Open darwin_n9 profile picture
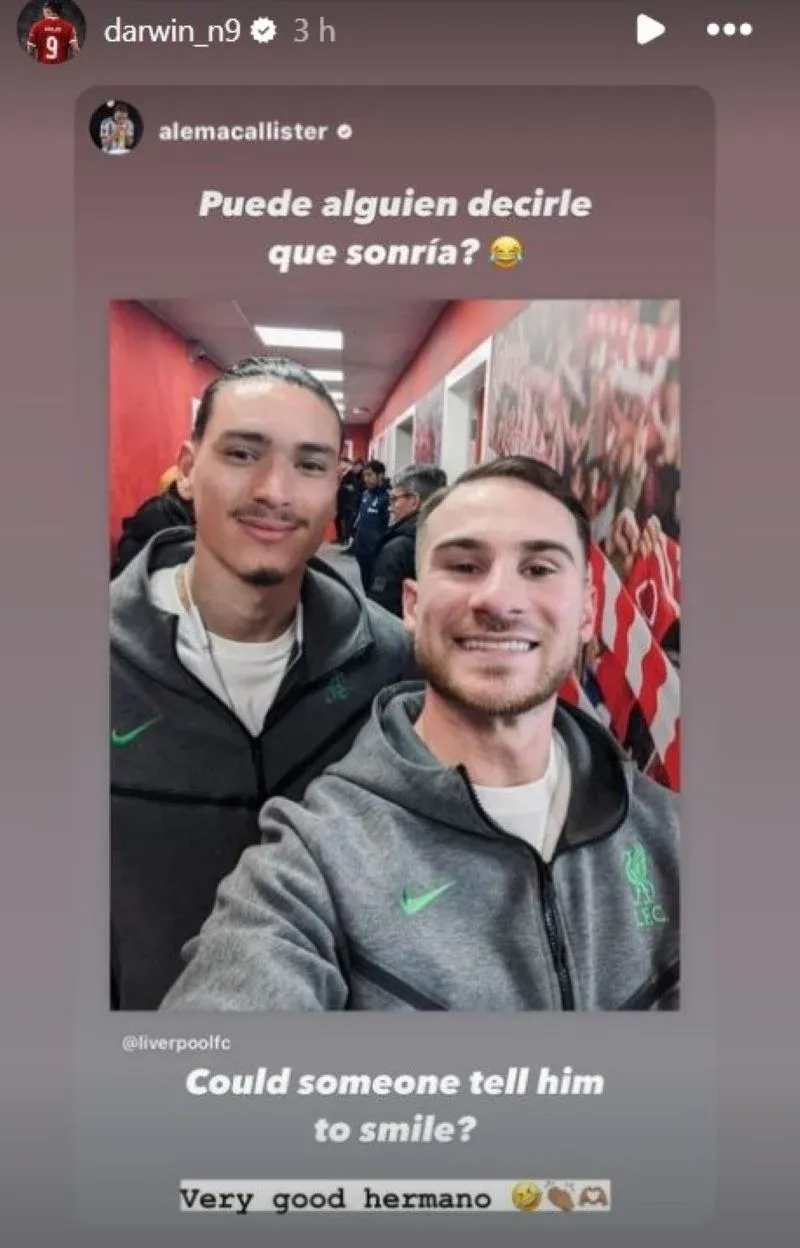 point(51,30)
